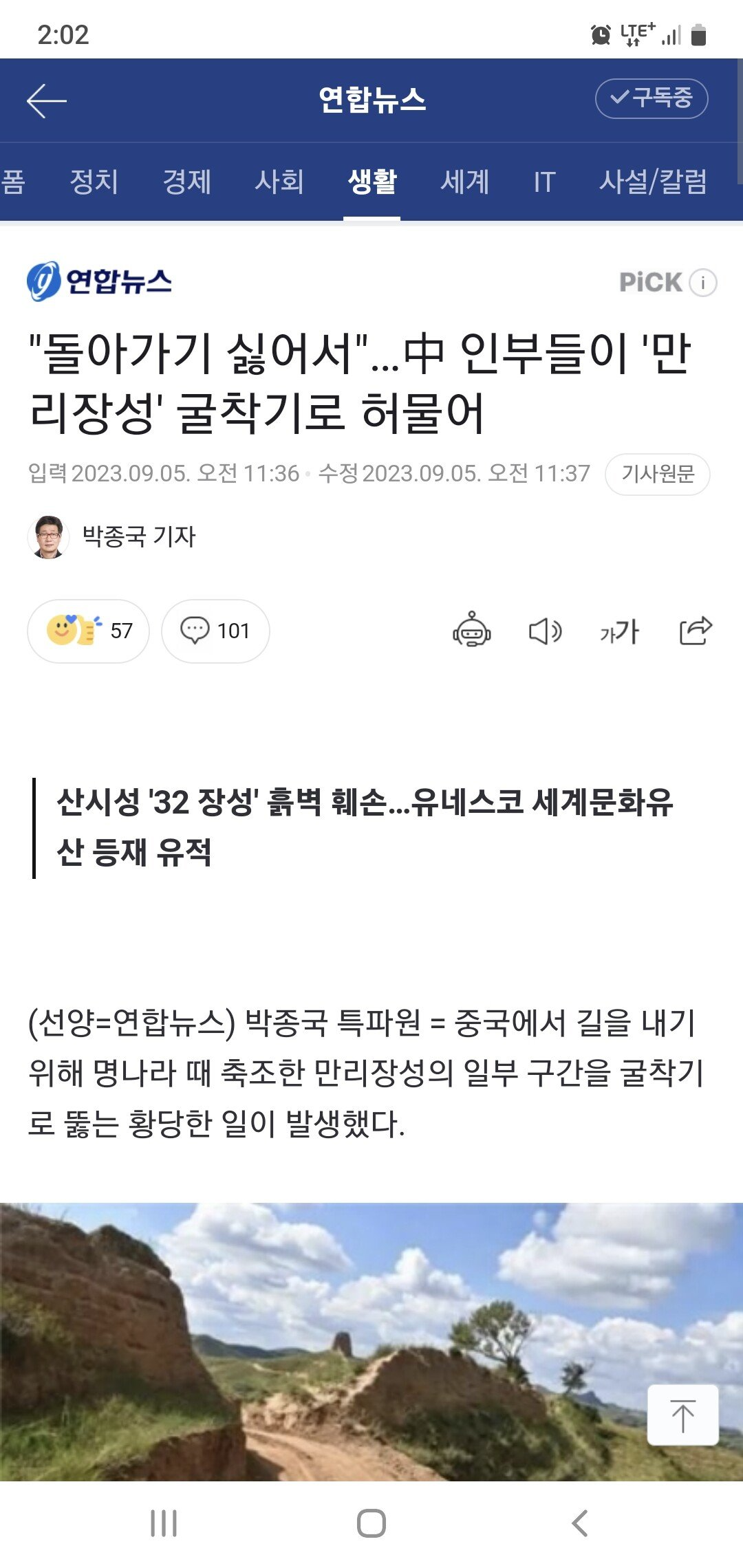Image resolution: width=743 pixels, height=1568 pixels.
Task: Open the 101 comments
Action: tap(215, 631)
